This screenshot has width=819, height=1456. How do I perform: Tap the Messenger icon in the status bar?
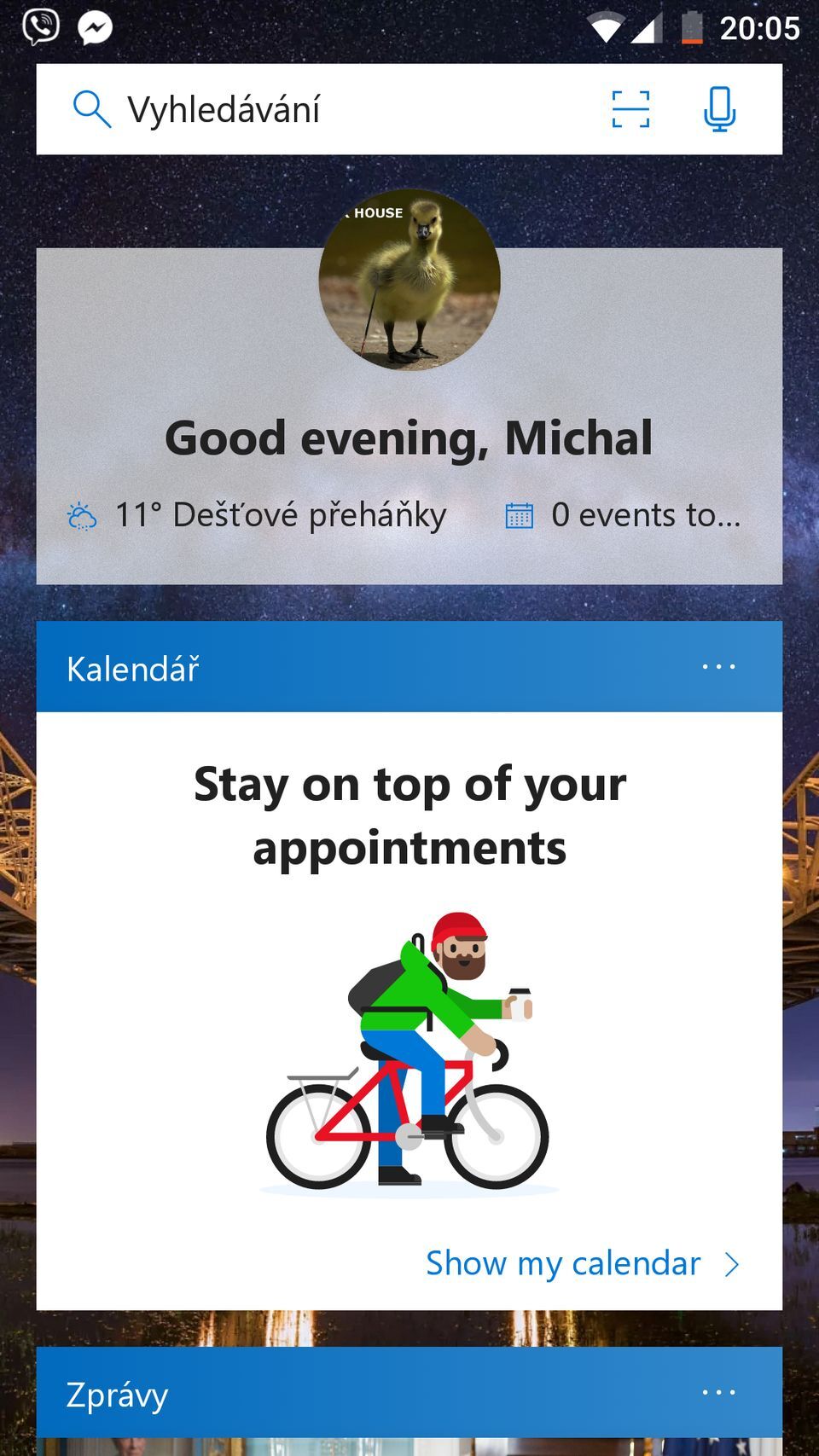coord(96,26)
